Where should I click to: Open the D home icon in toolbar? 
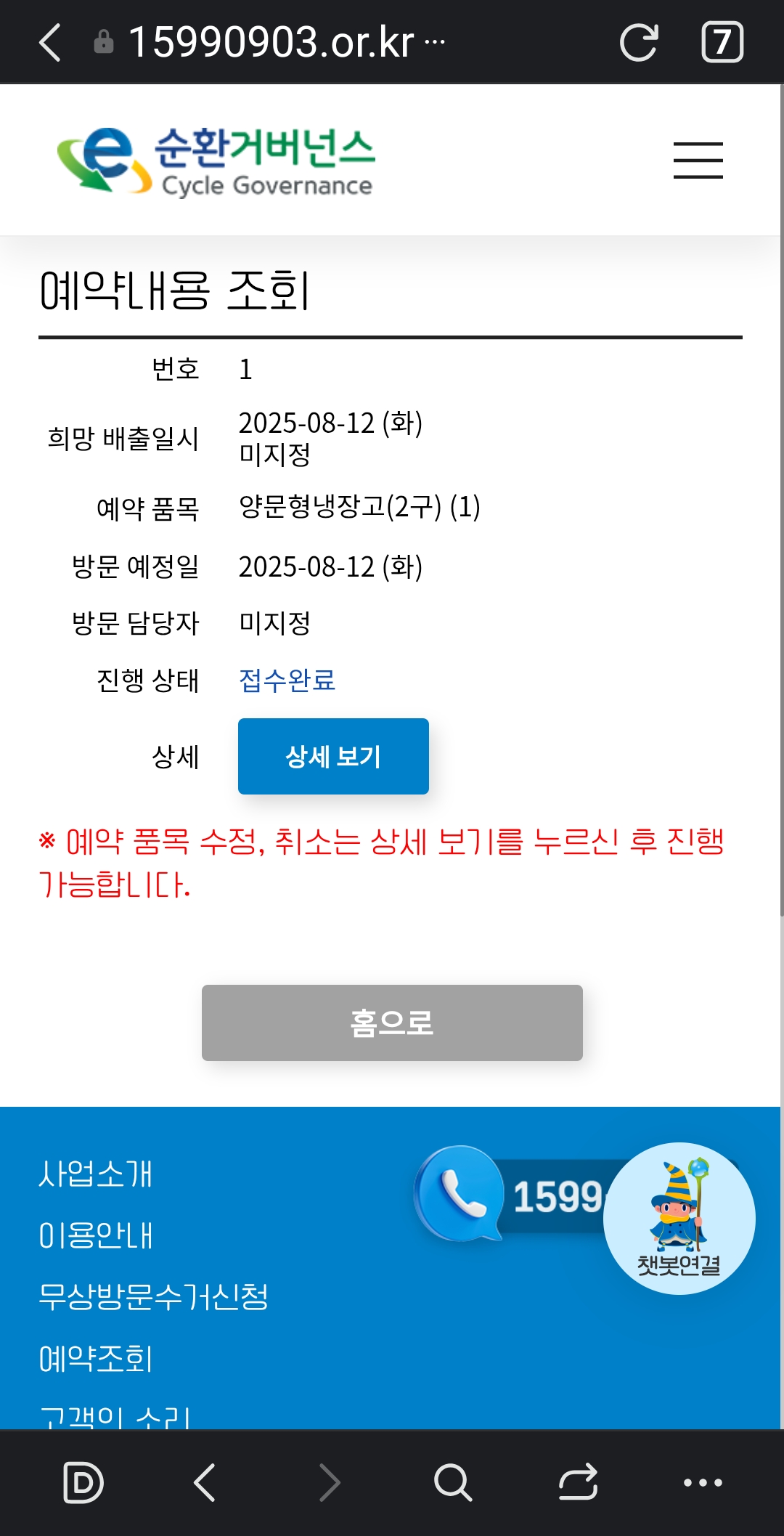pyautogui.click(x=83, y=1482)
